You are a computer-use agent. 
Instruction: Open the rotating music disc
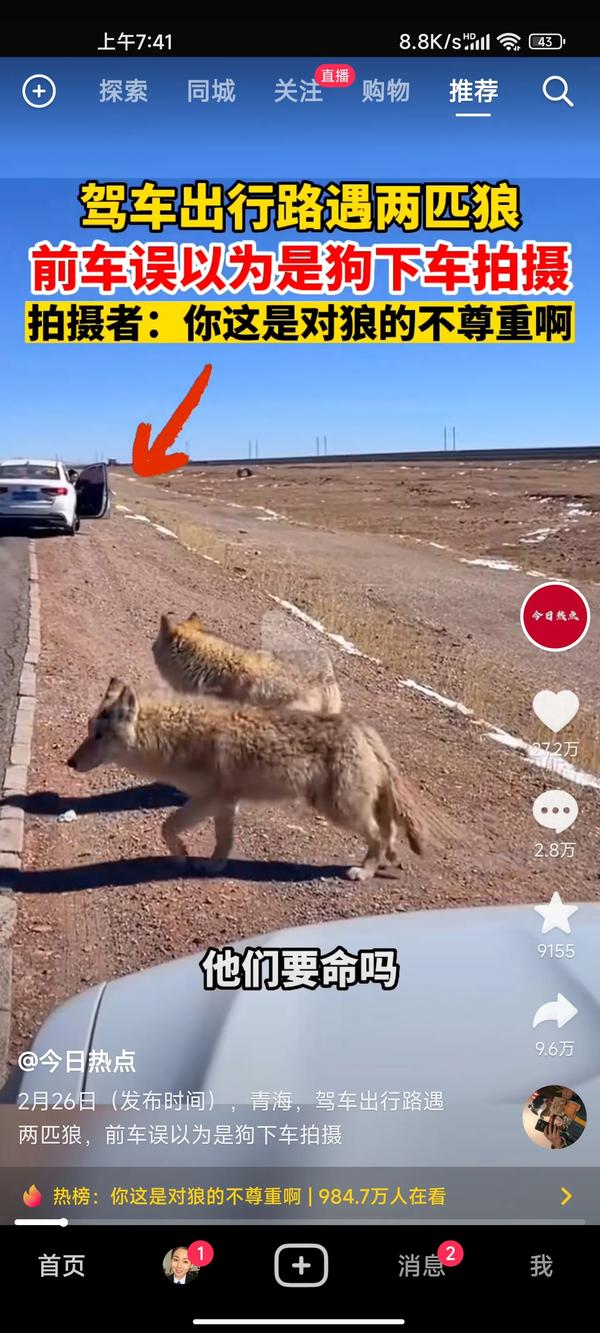[554, 1116]
